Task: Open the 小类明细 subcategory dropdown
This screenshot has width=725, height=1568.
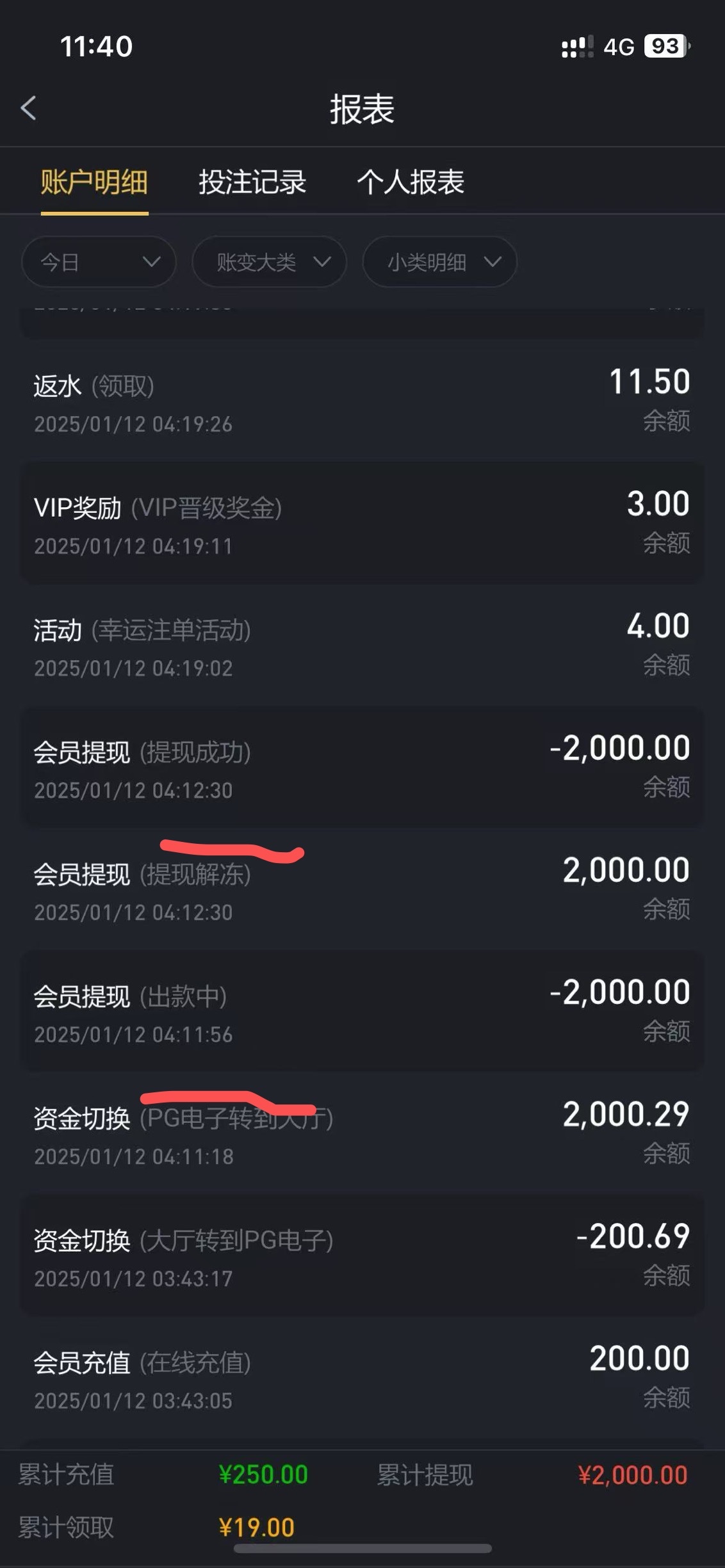Action: click(439, 262)
